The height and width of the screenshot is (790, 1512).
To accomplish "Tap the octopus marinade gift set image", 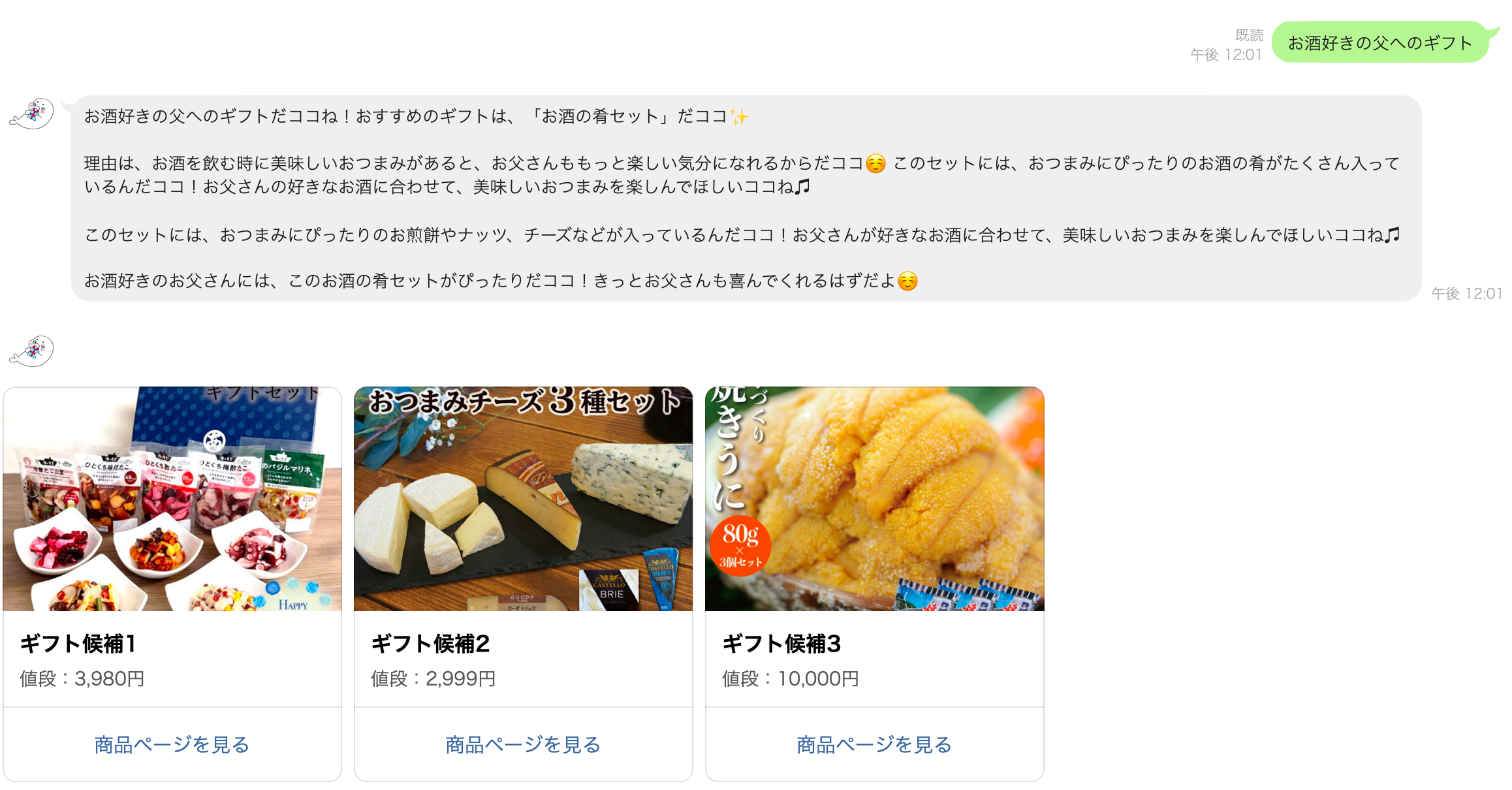I will [x=172, y=499].
